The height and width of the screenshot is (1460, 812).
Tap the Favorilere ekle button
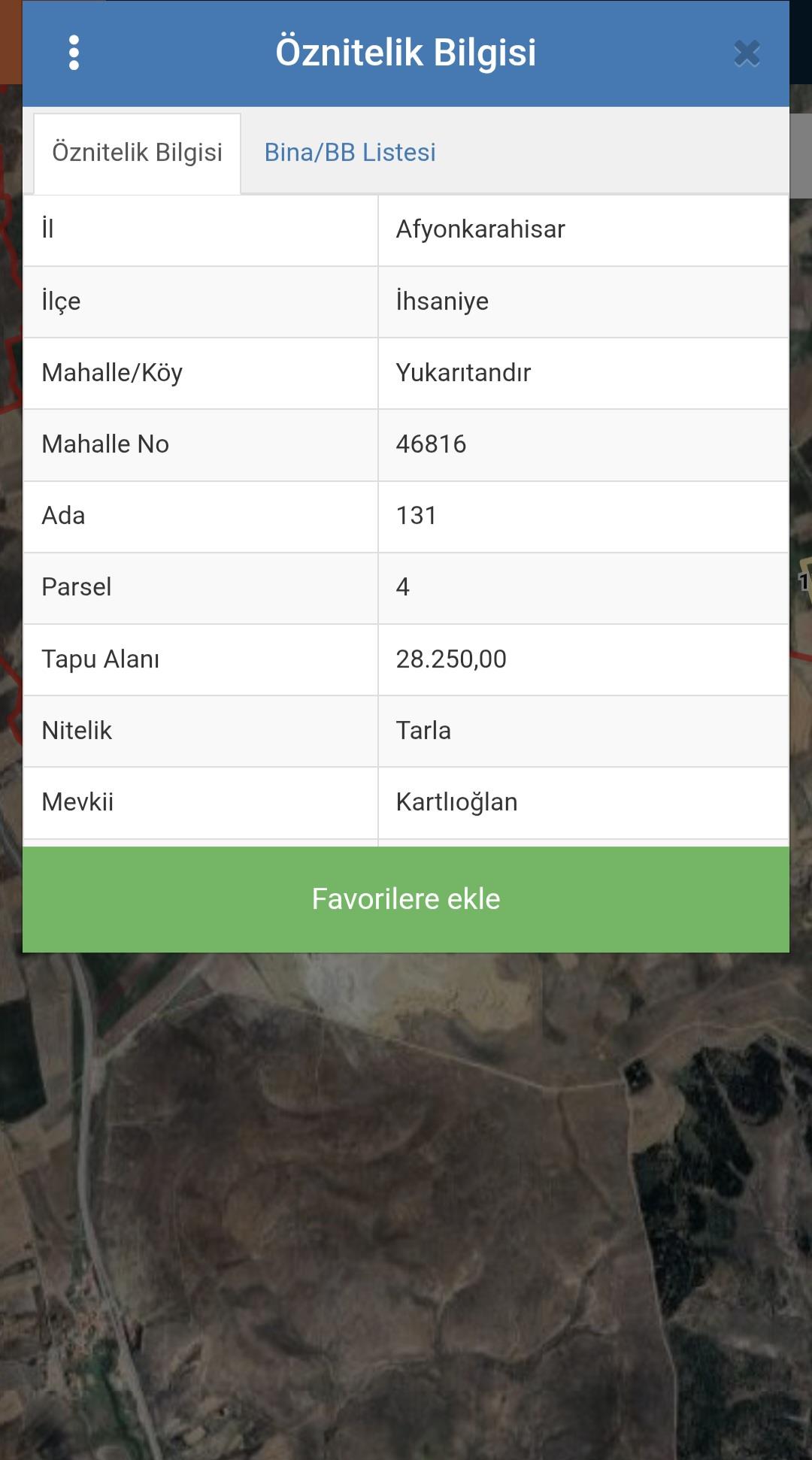coord(406,899)
